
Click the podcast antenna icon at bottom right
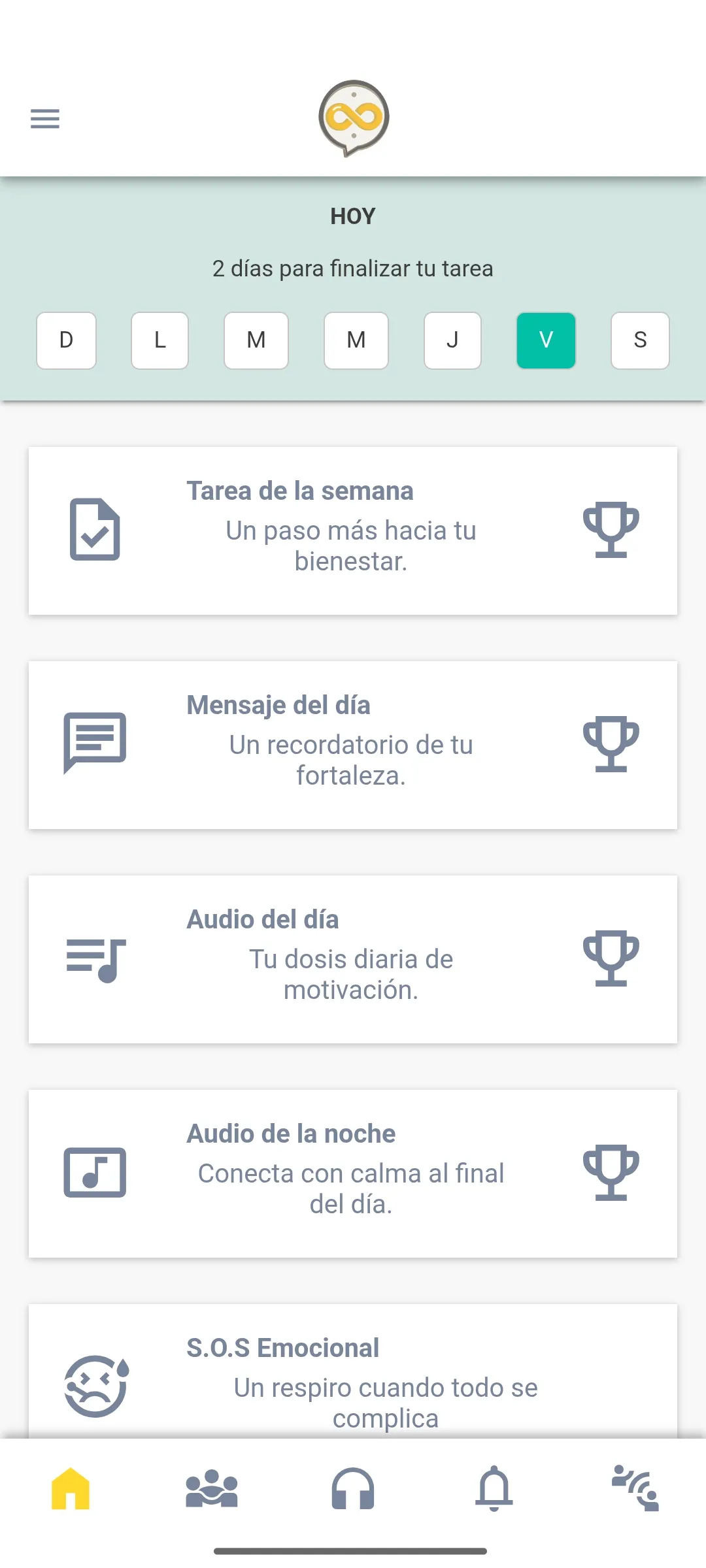pos(635,1488)
